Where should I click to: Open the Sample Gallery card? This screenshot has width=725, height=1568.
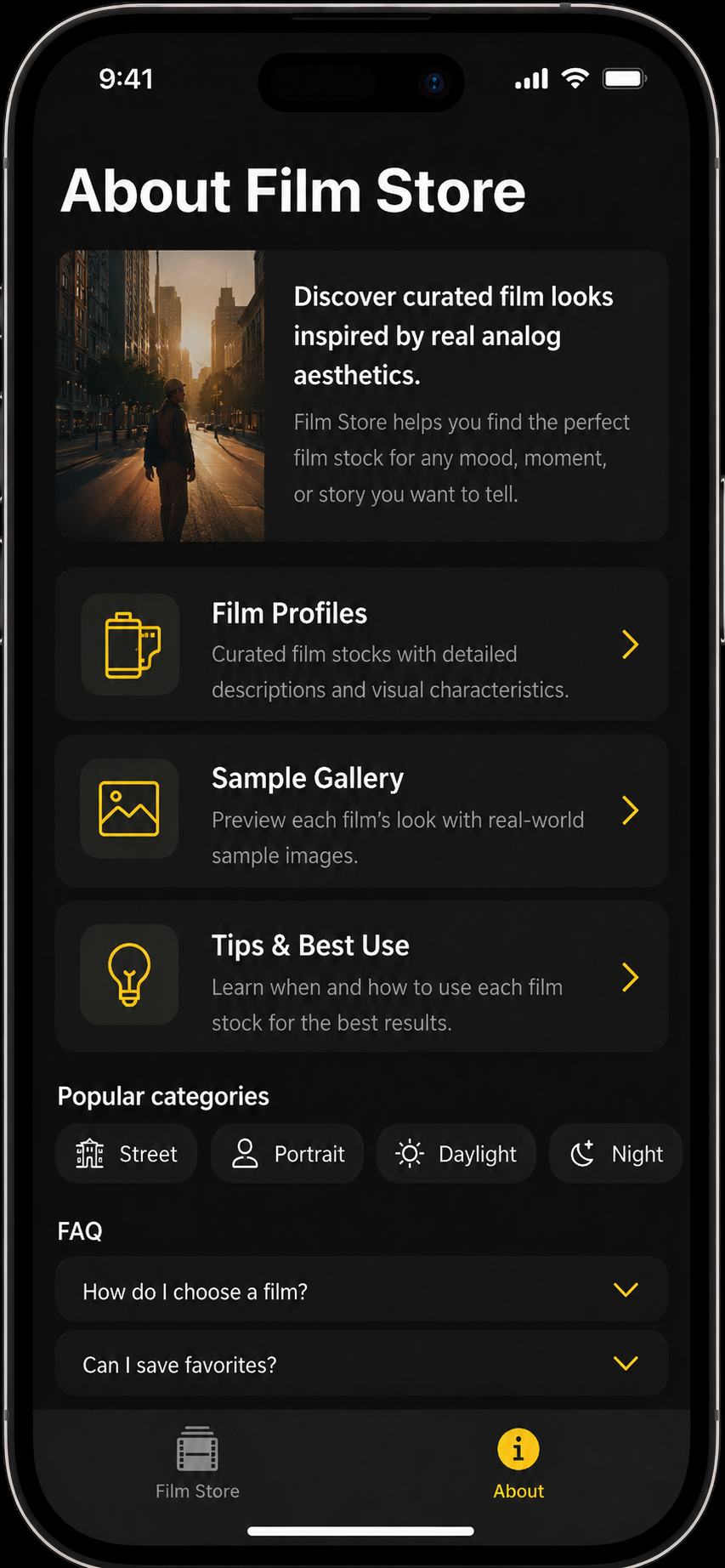tap(362, 811)
